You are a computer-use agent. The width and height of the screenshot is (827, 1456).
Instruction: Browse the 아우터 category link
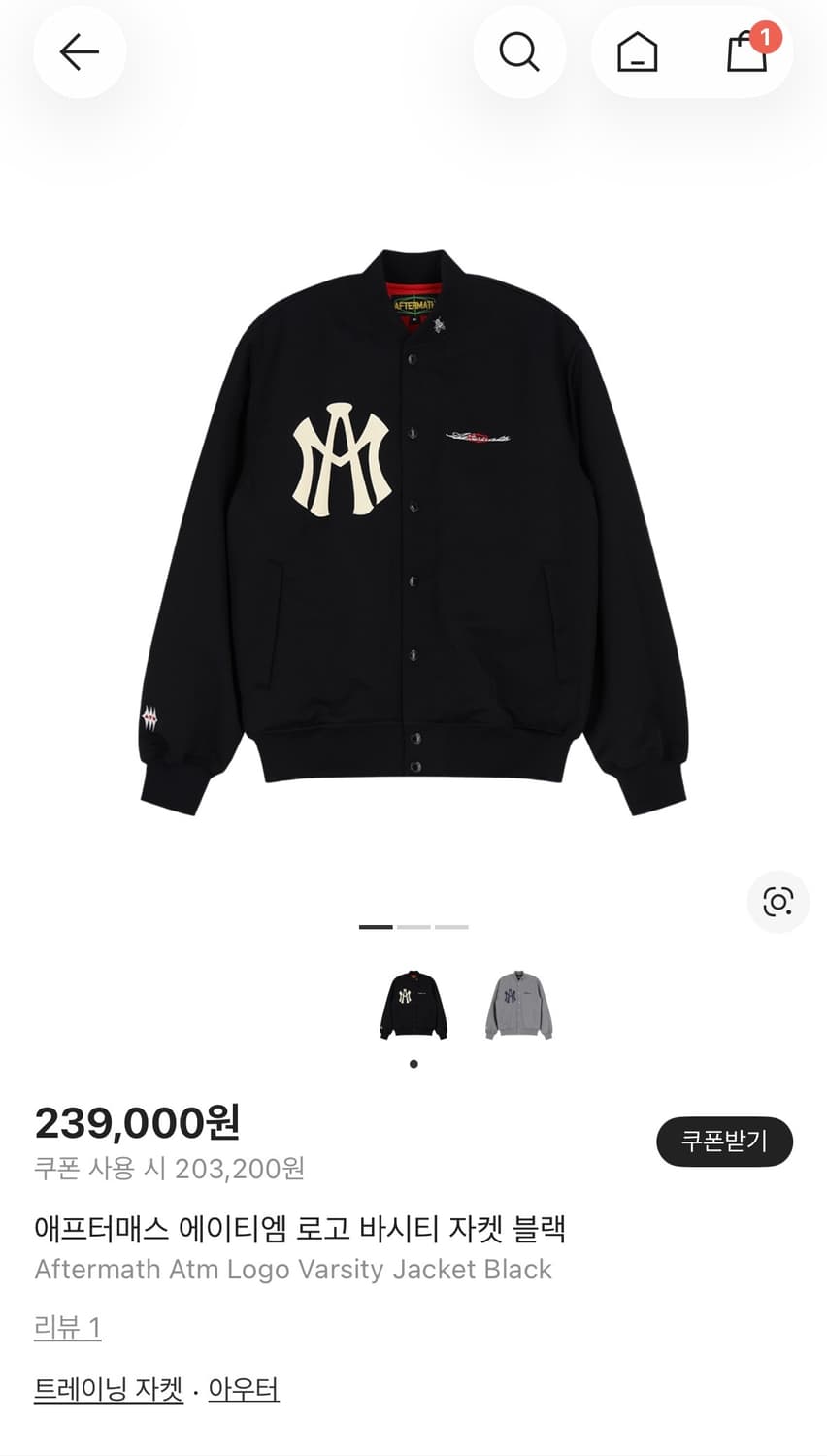(x=244, y=1389)
